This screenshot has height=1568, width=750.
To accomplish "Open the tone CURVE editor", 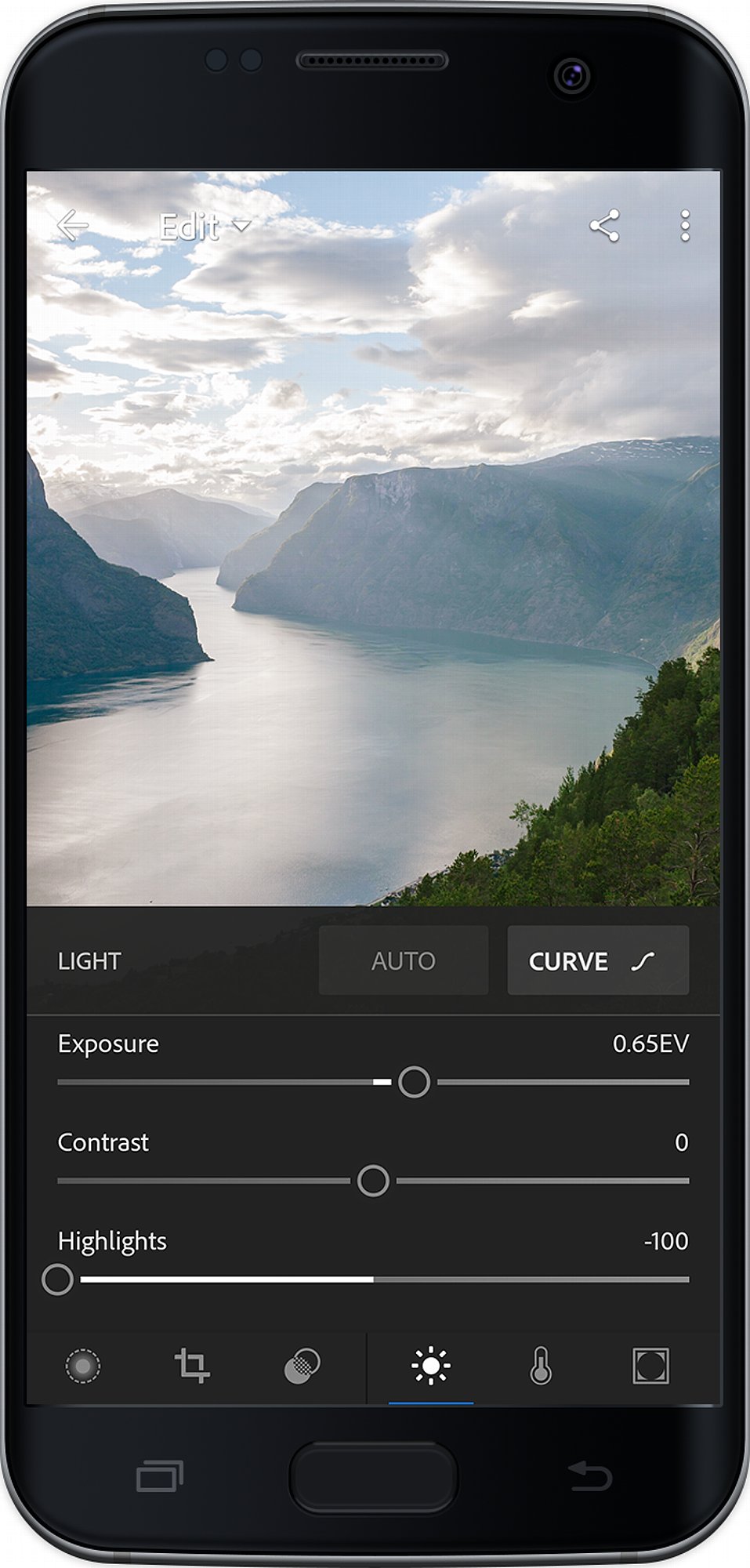I will (598, 960).
